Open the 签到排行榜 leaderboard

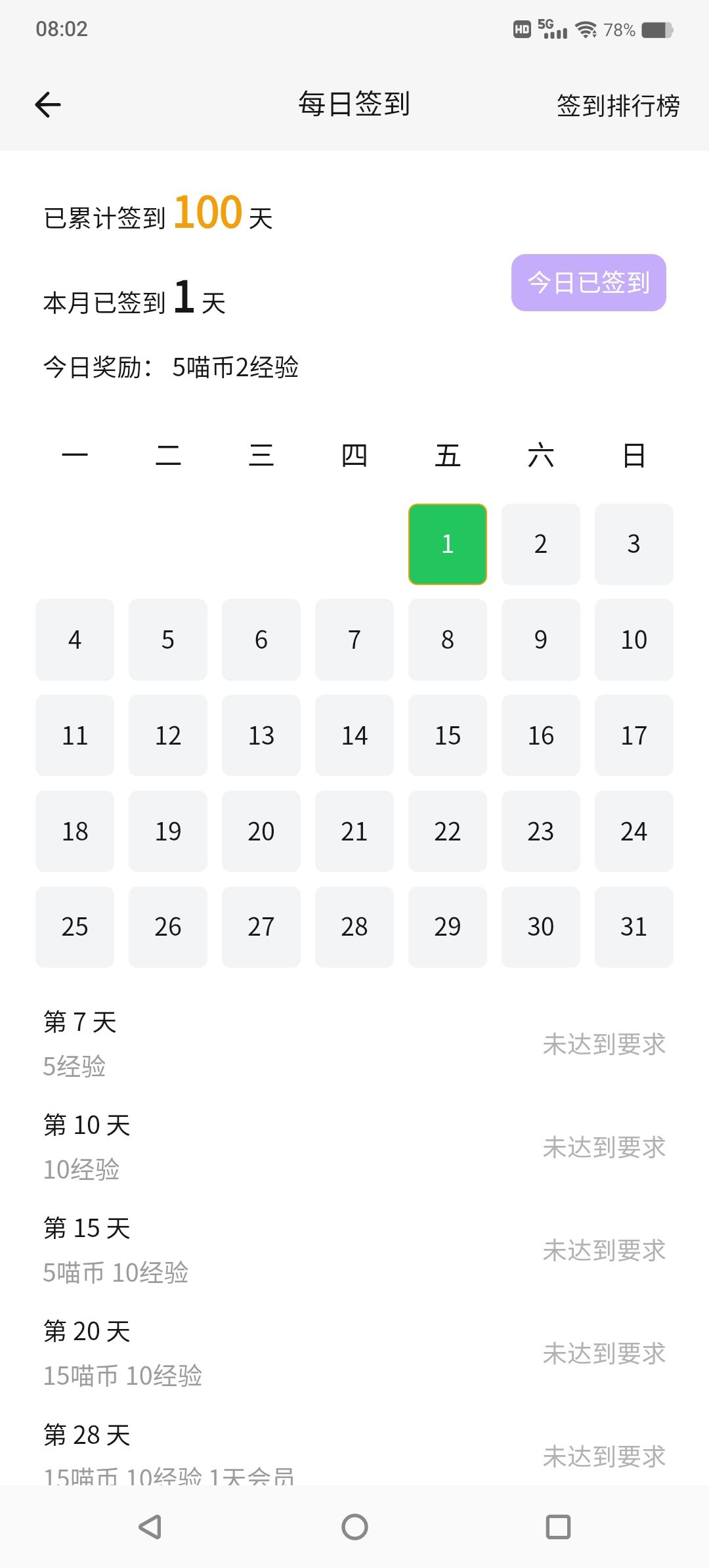click(618, 106)
